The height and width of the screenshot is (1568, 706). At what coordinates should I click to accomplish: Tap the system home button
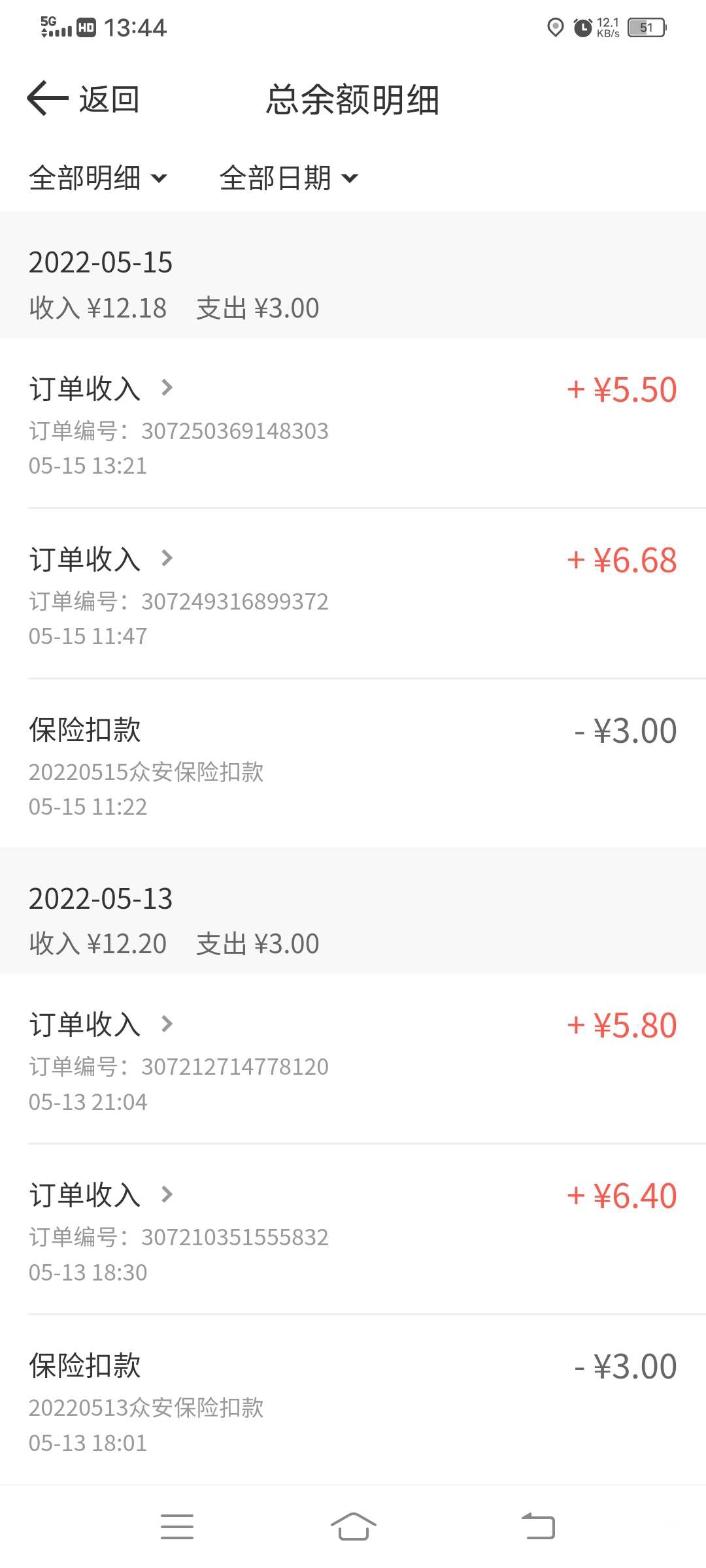(x=353, y=1527)
